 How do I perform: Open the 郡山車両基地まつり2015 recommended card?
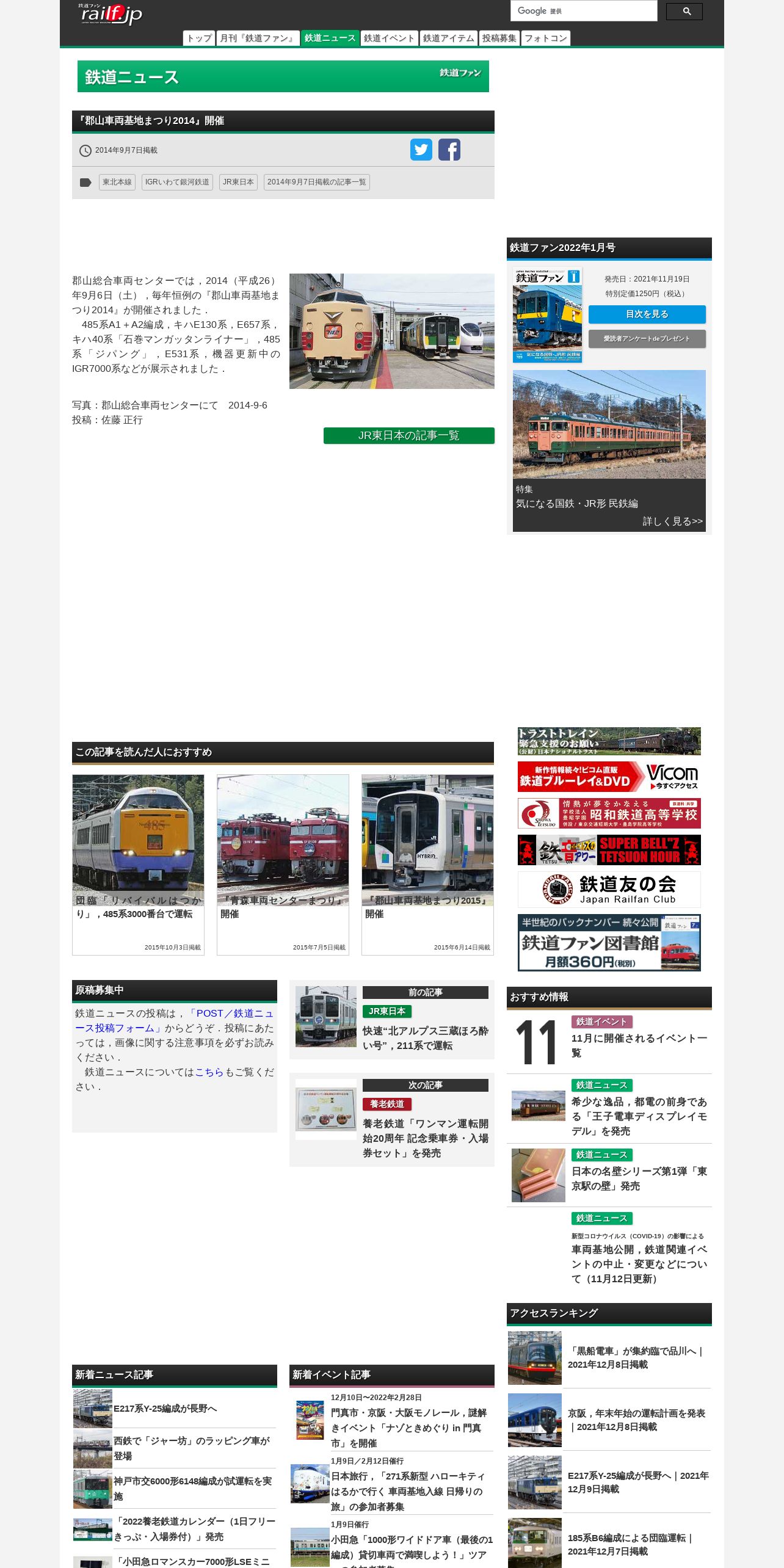coord(427,865)
